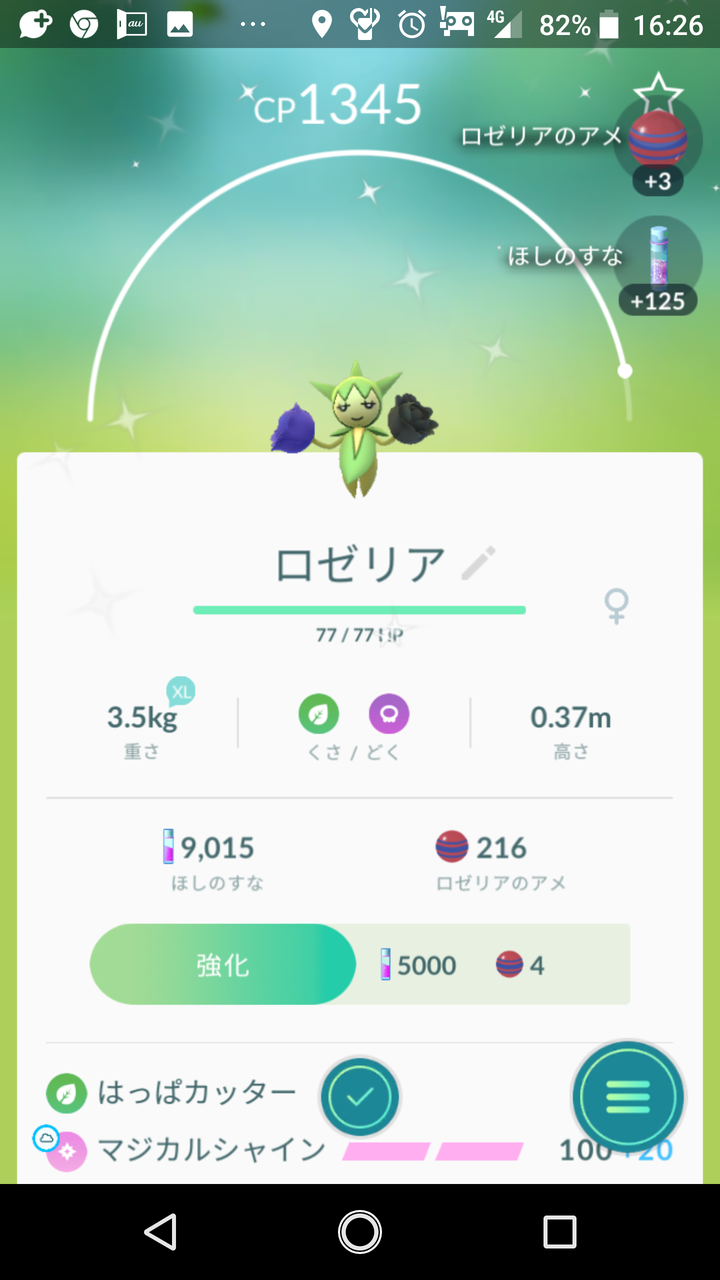Tap the candy icon next to 216
This screenshot has height=1280, width=720.
click(449, 846)
